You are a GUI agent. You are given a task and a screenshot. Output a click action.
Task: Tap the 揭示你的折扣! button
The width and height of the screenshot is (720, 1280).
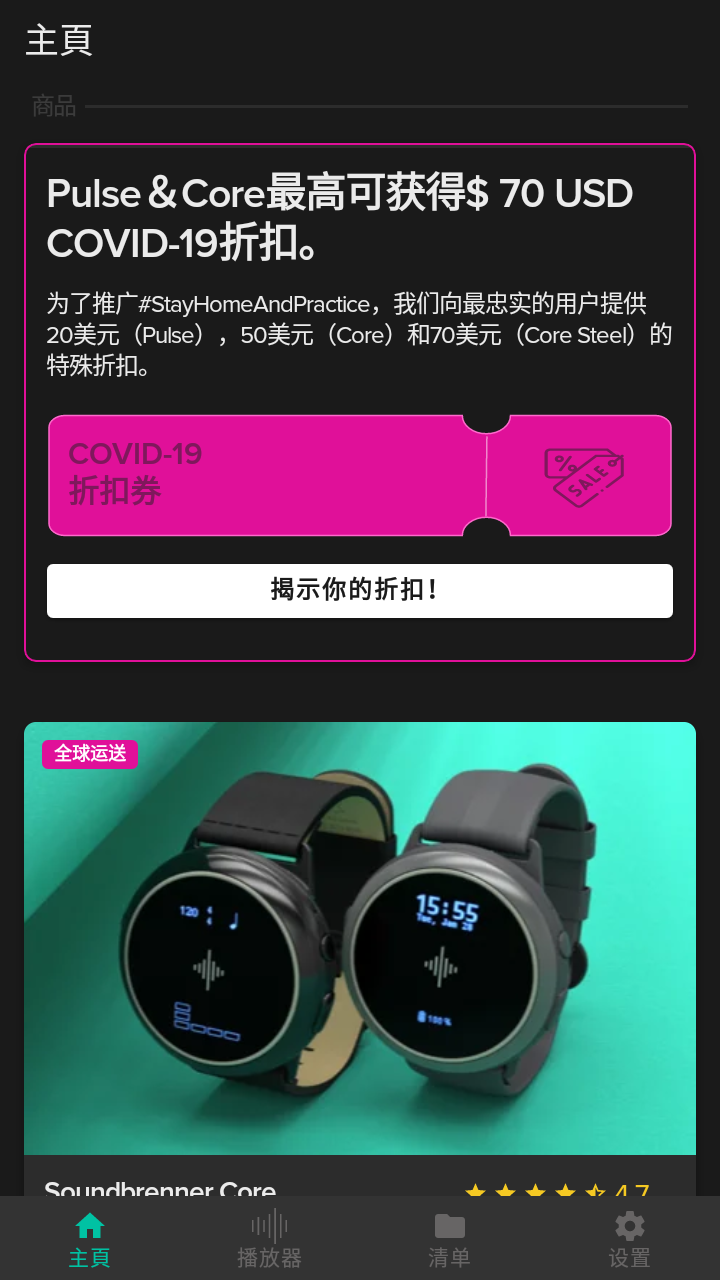[x=360, y=590]
